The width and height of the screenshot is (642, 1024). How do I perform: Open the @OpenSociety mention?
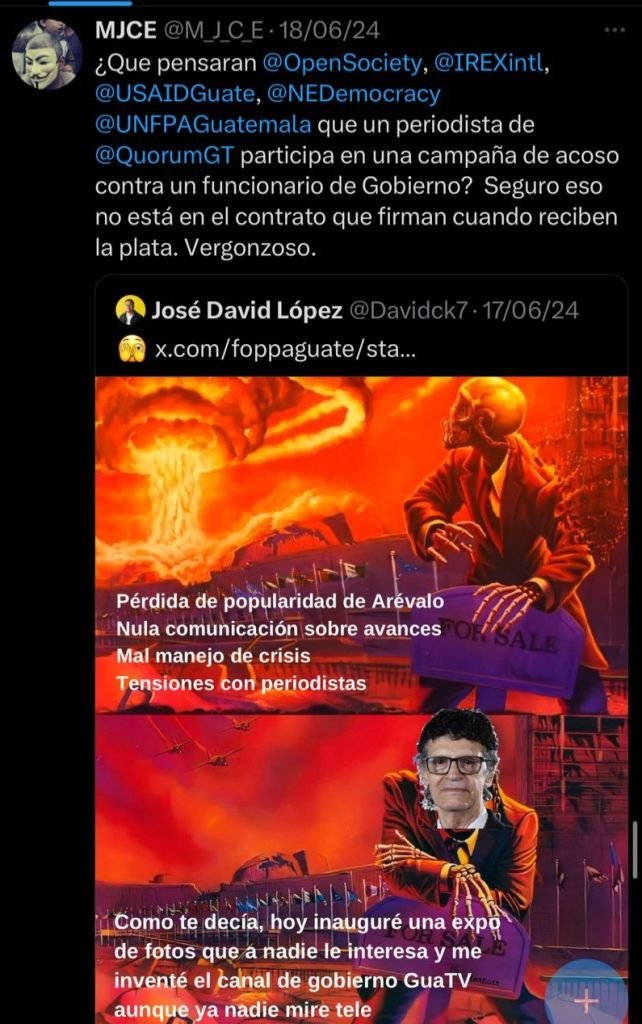point(342,64)
